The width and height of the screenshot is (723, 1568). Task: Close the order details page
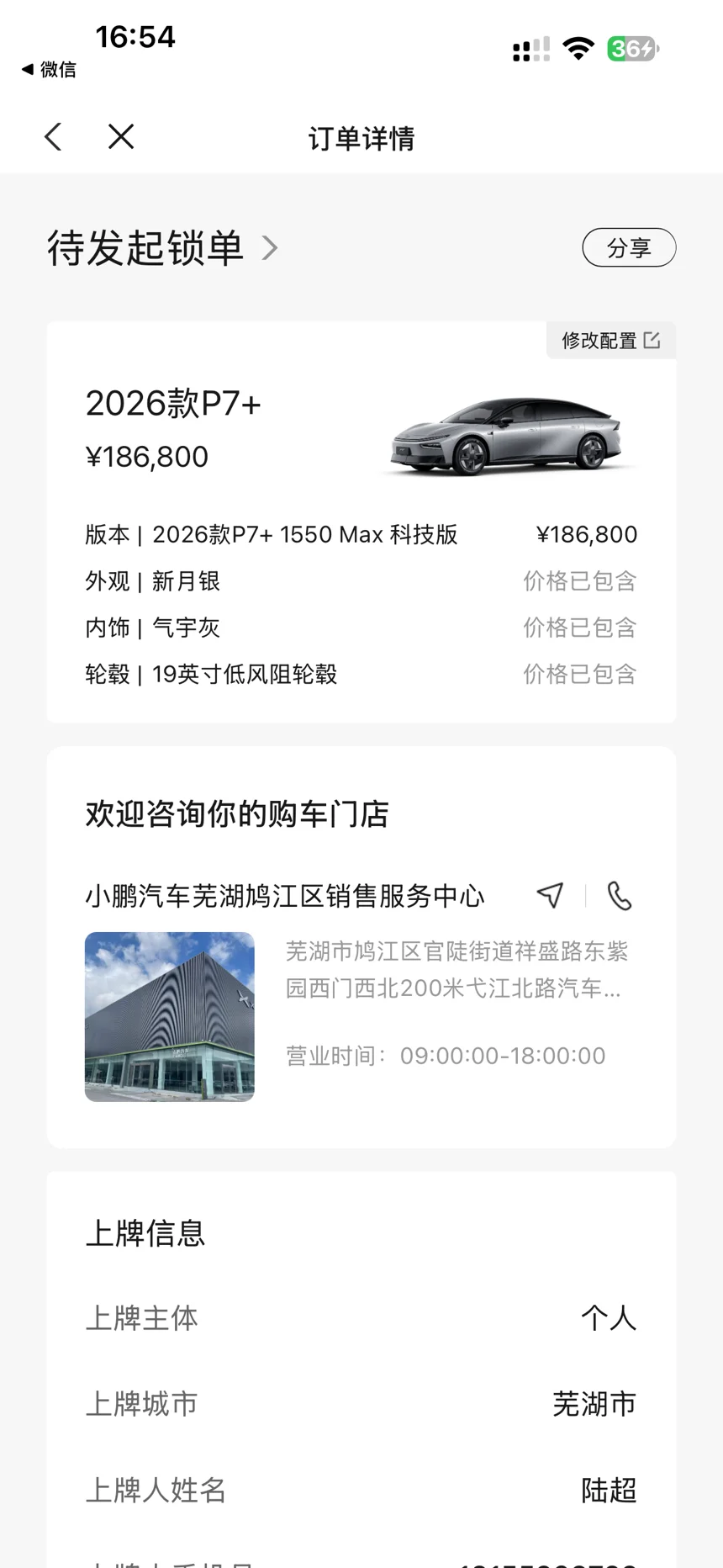tap(121, 137)
